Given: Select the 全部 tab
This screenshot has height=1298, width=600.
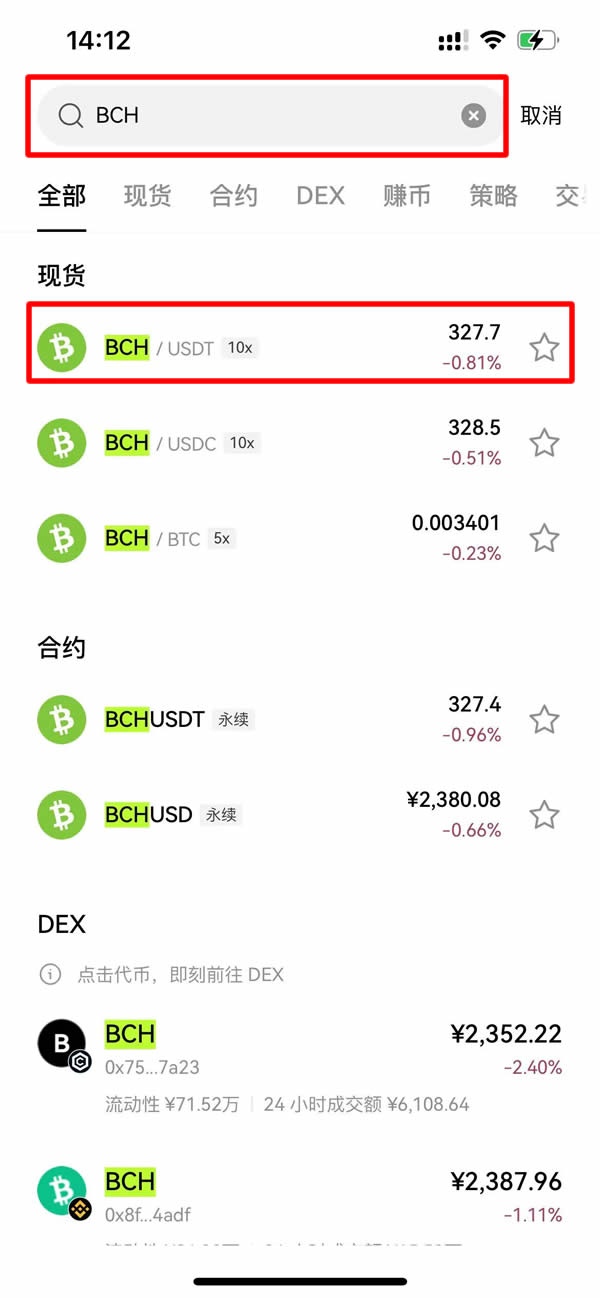Looking at the screenshot, I should point(62,196).
